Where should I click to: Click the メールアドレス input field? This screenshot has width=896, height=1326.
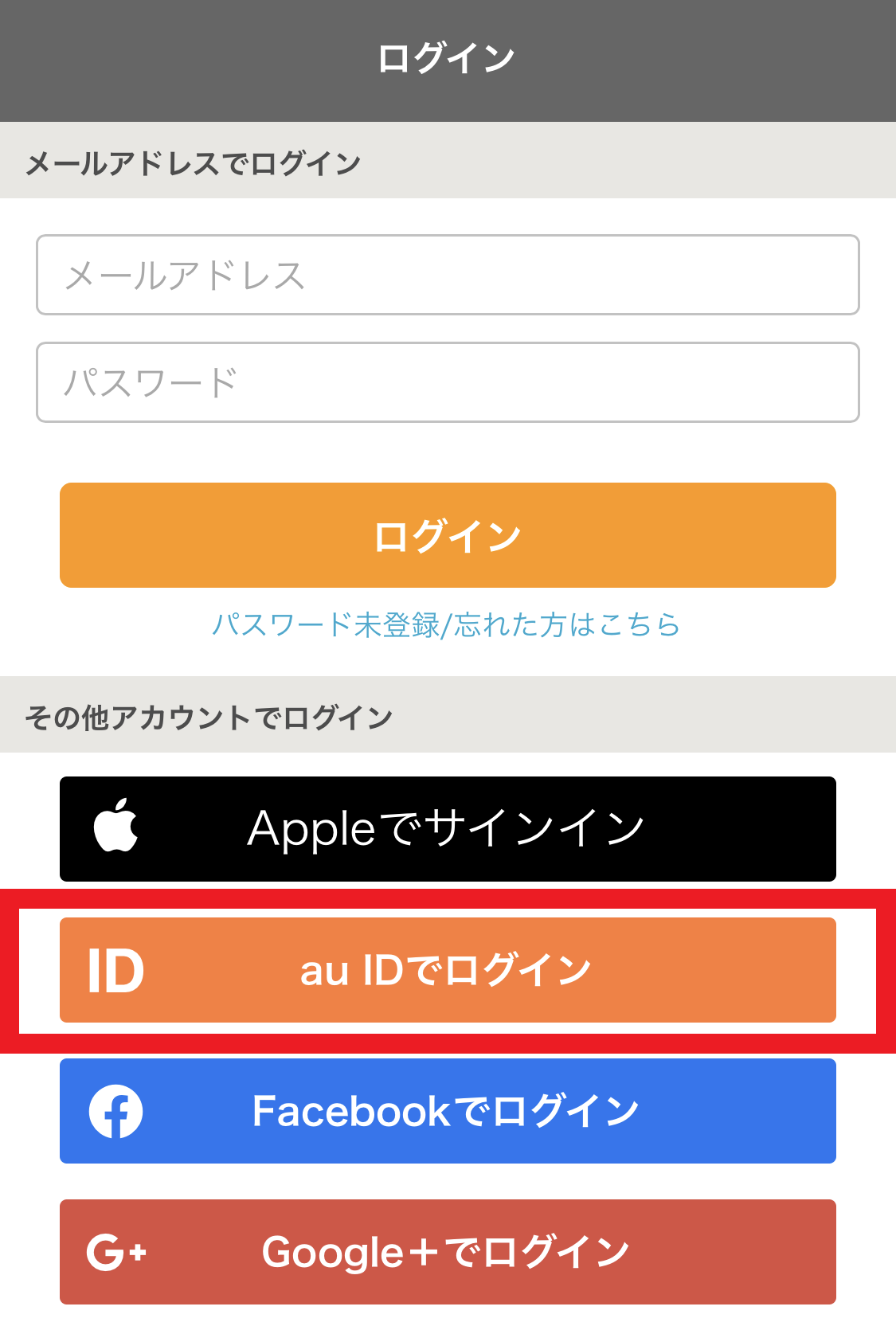coord(448,275)
